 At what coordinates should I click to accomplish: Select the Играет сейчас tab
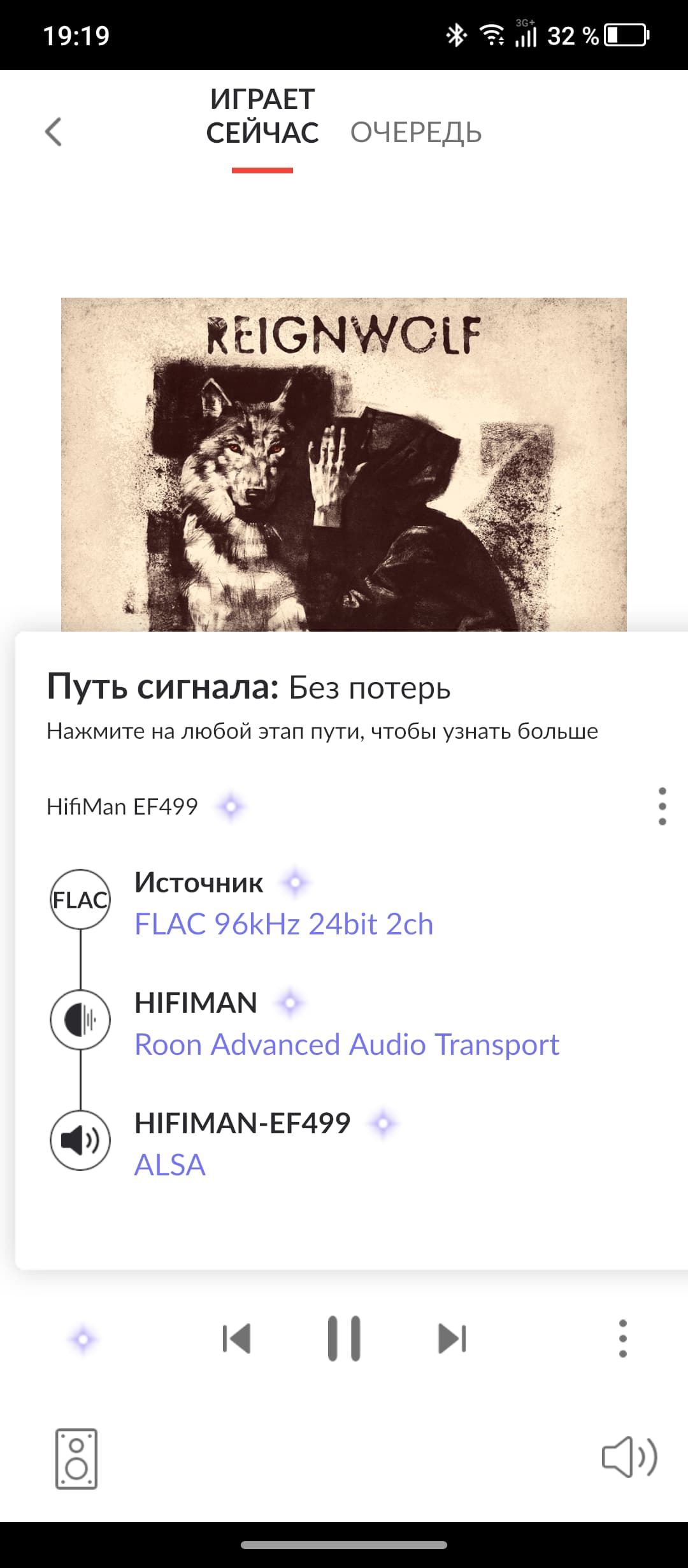[x=262, y=116]
